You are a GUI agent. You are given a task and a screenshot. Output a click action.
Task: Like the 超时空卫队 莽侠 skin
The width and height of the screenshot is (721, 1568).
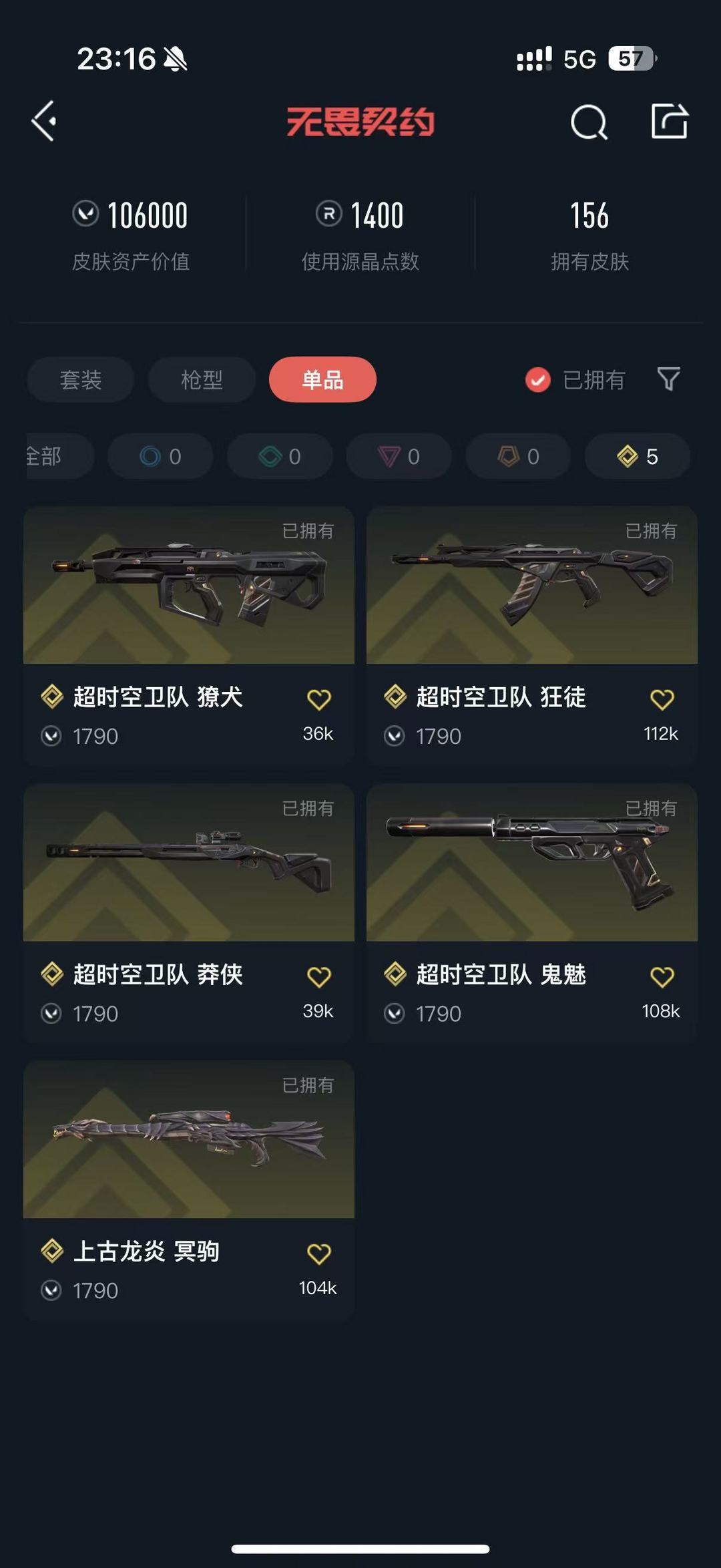tap(319, 977)
